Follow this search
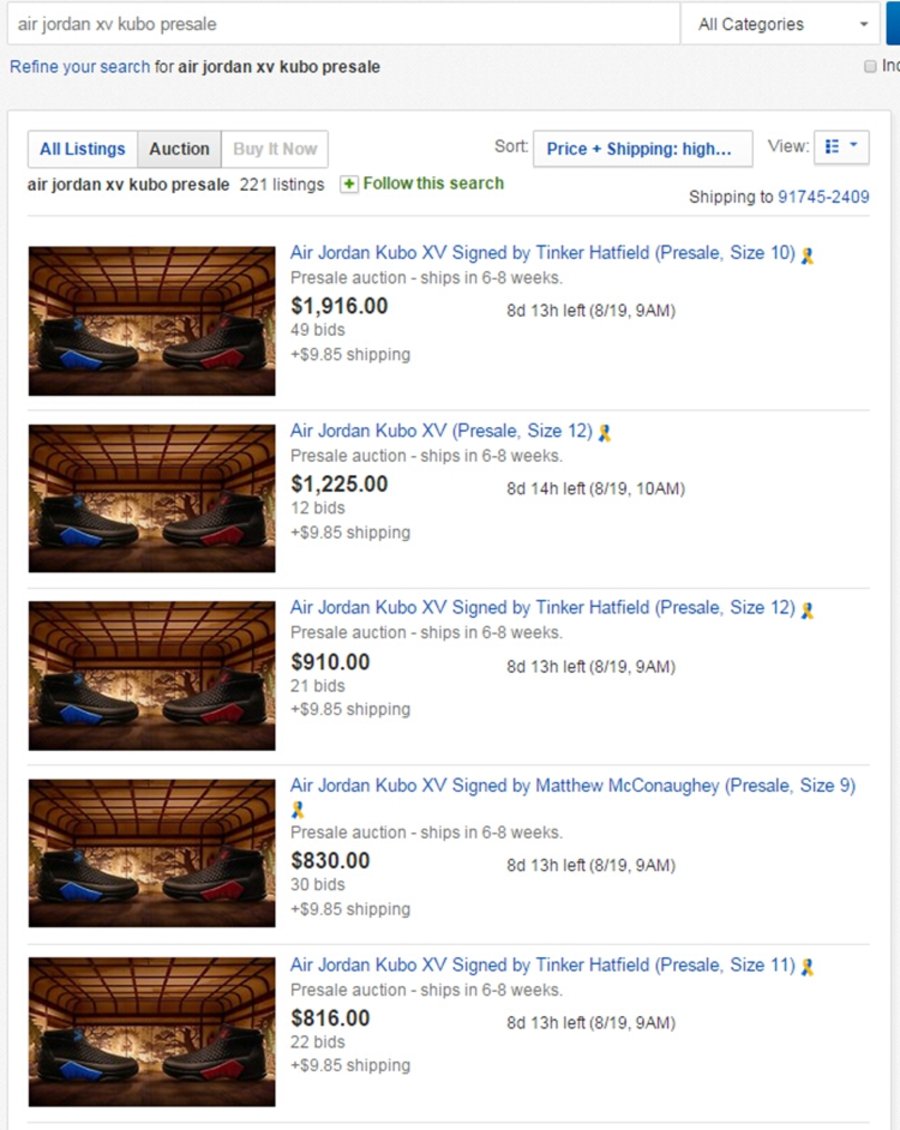Screen dimensions: 900x1130 [x=423, y=183]
